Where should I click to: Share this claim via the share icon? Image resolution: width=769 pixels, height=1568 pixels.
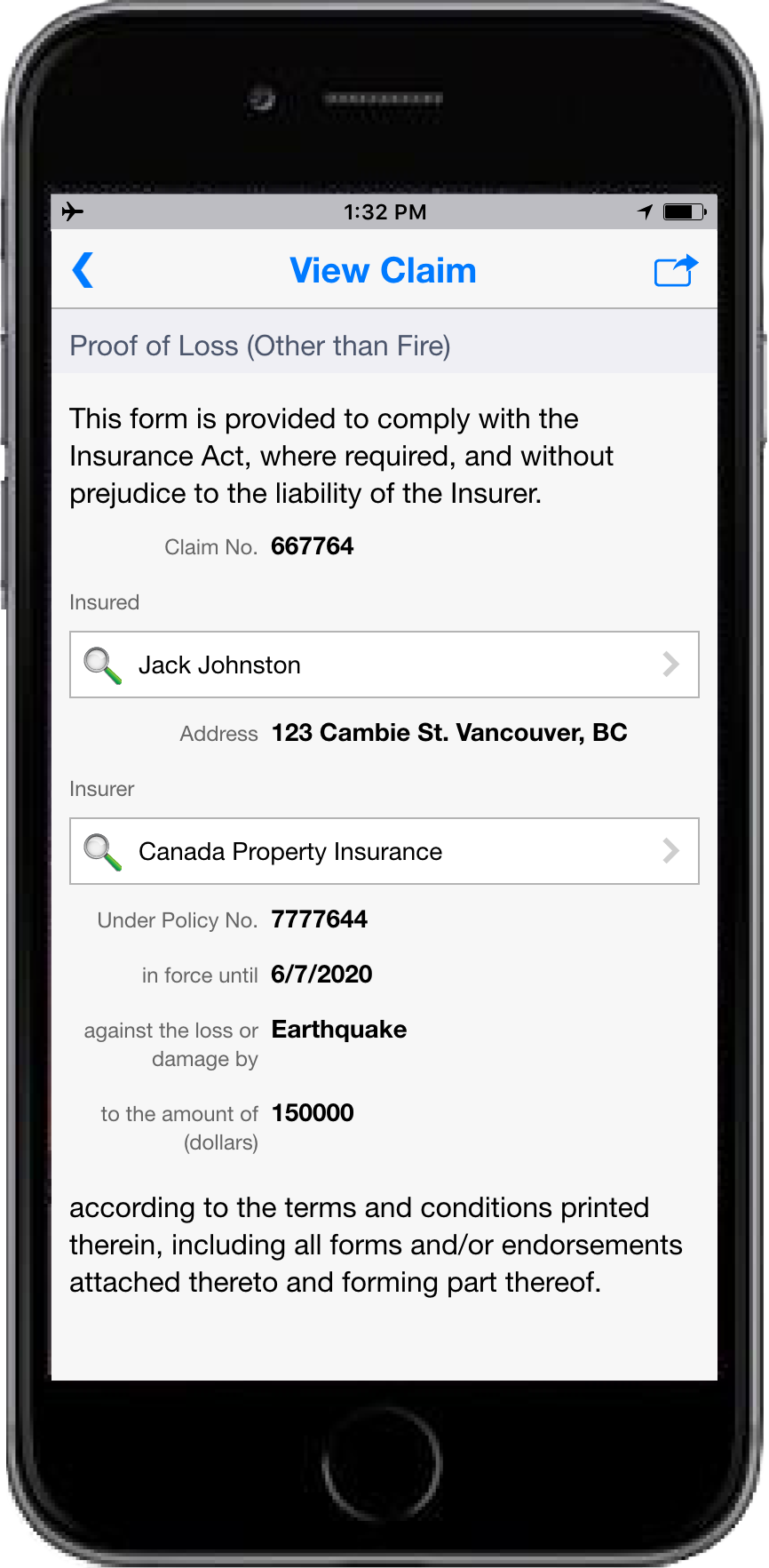coord(676,270)
